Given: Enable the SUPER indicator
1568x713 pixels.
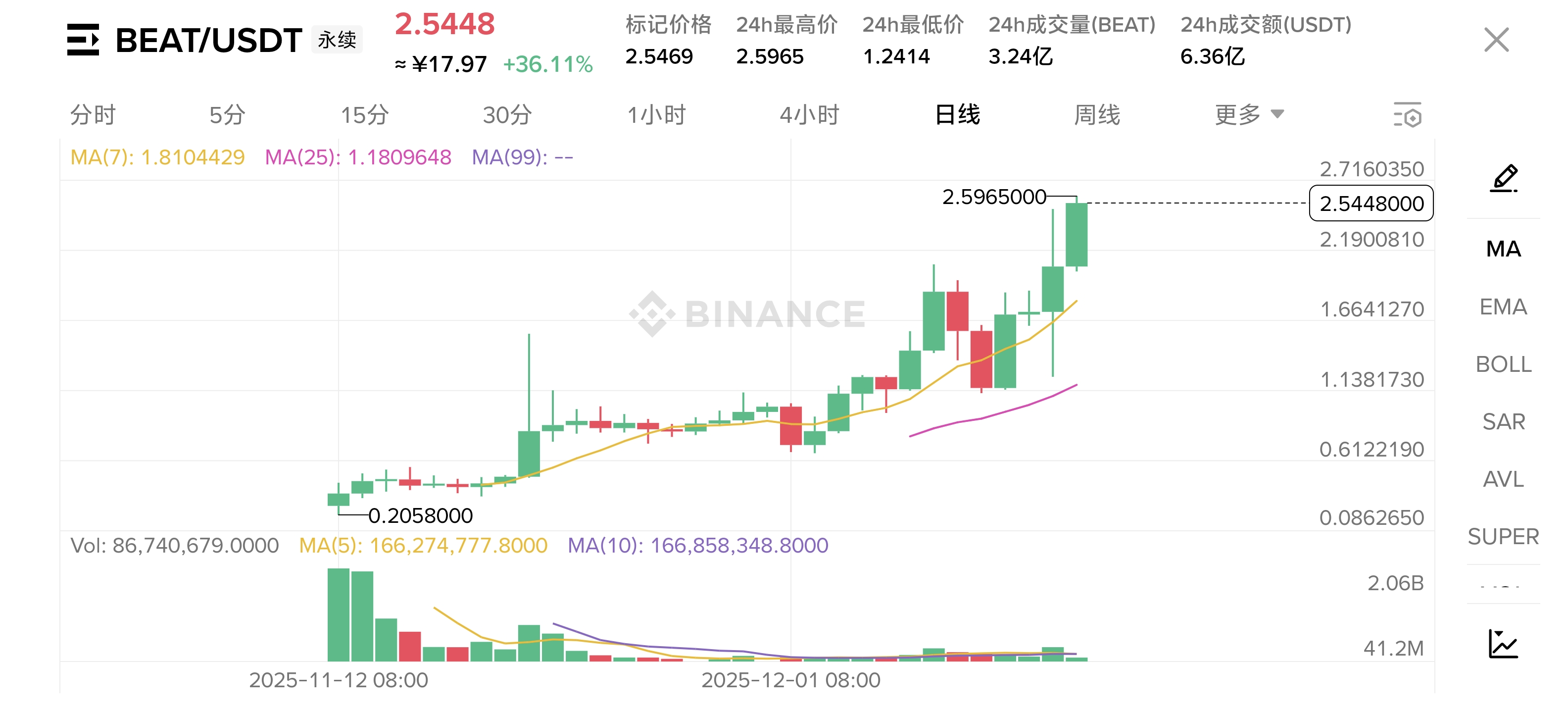Looking at the screenshot, I should 1503,536.
